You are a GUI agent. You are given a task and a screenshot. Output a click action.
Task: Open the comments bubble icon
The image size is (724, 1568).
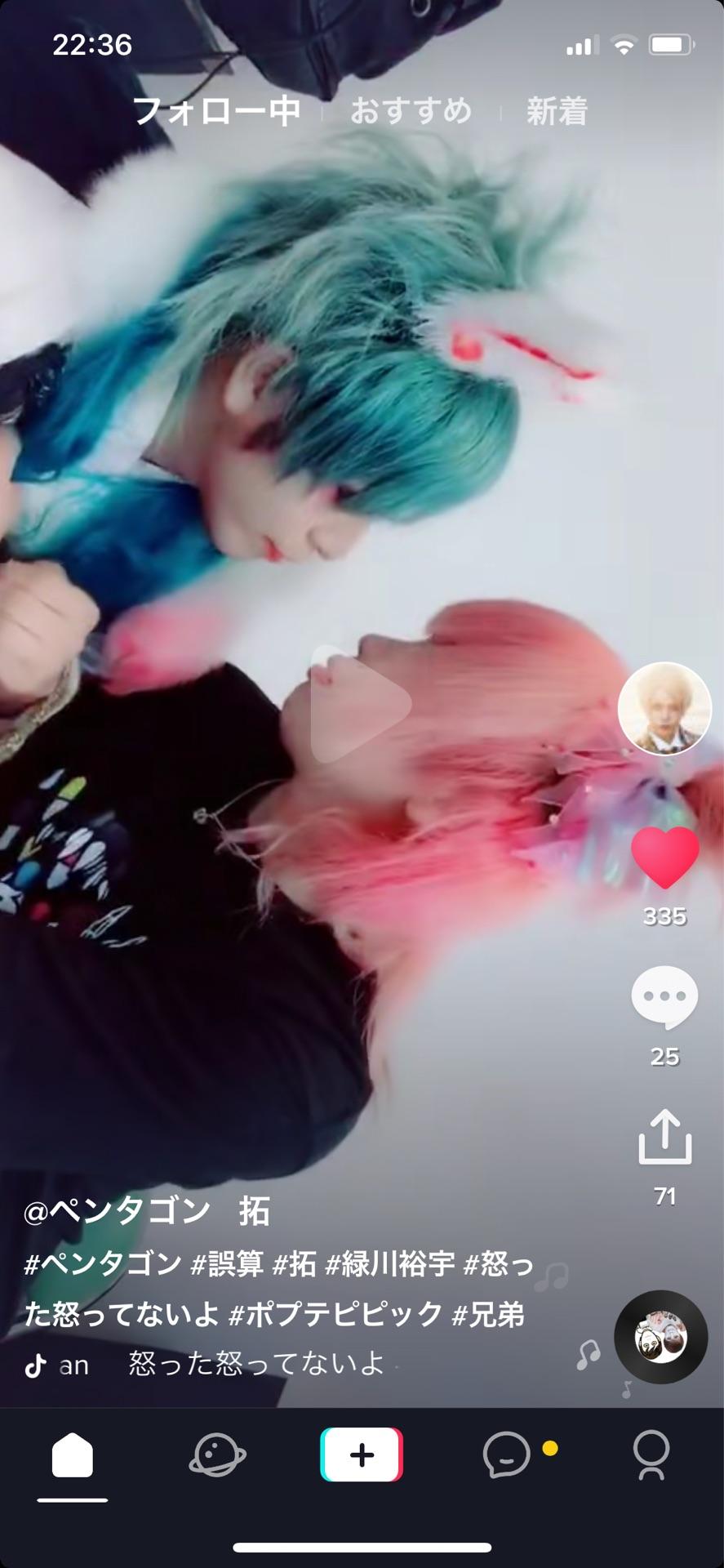(x=664, y=996)
